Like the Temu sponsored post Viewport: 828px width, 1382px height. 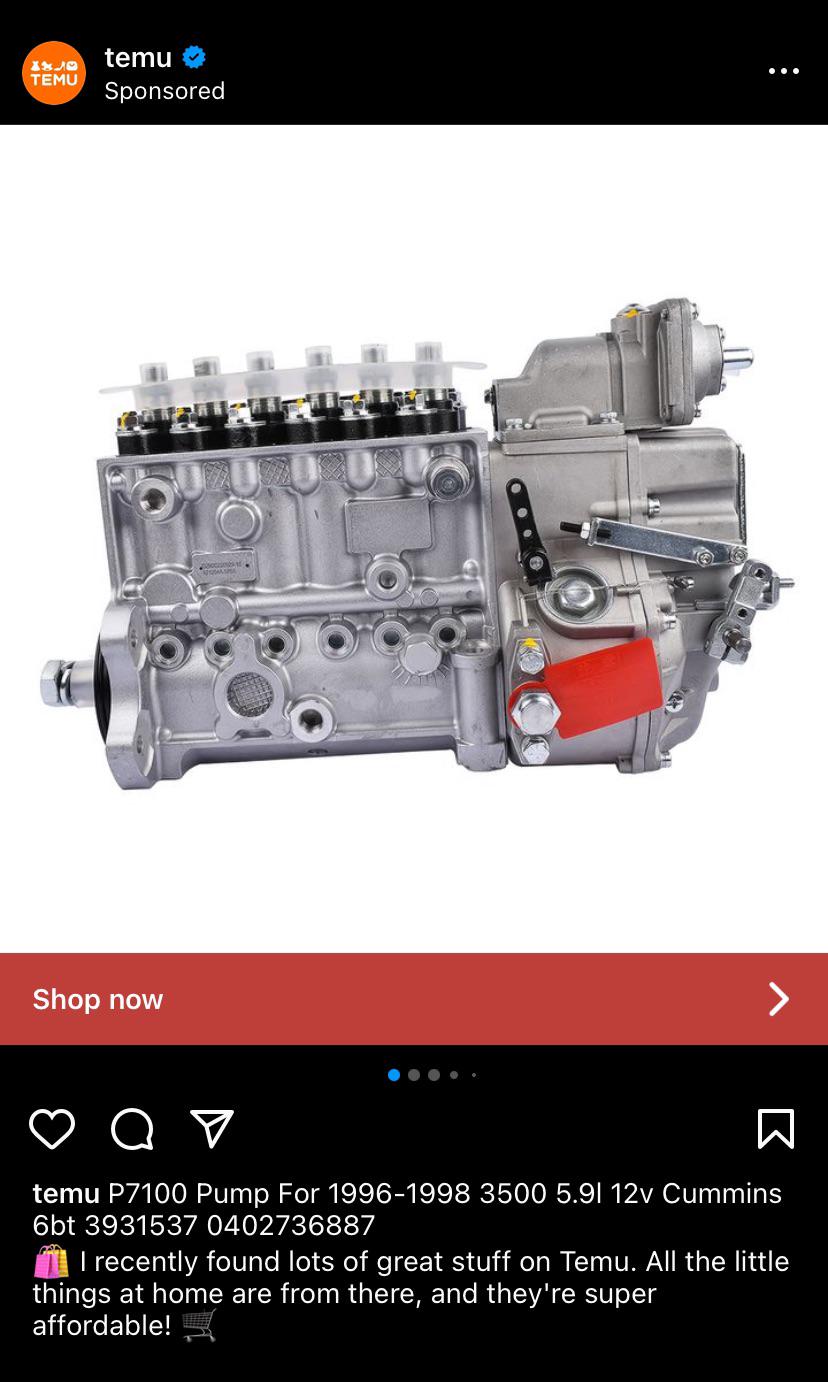coord(52,1129)
